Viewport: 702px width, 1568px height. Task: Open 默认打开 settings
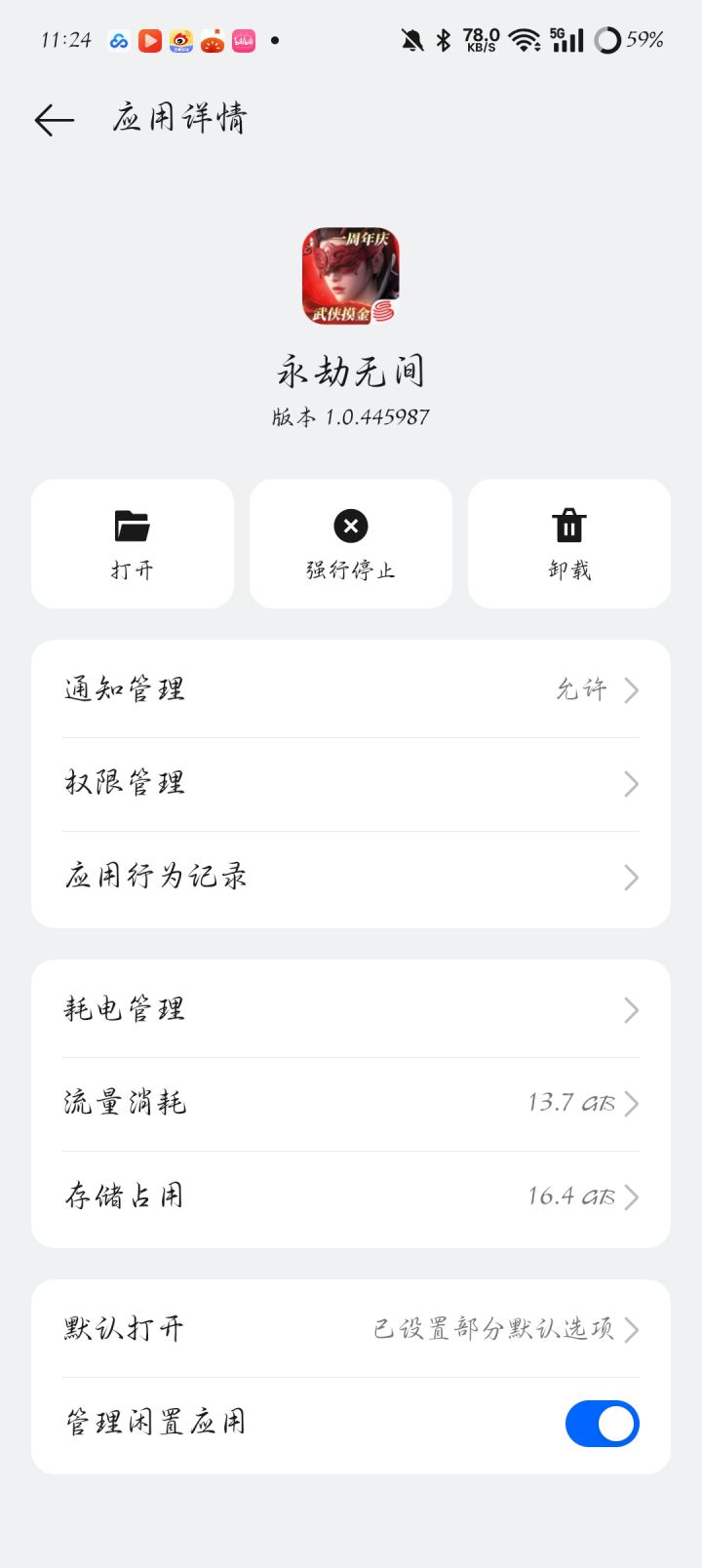tap(351, 1329)
